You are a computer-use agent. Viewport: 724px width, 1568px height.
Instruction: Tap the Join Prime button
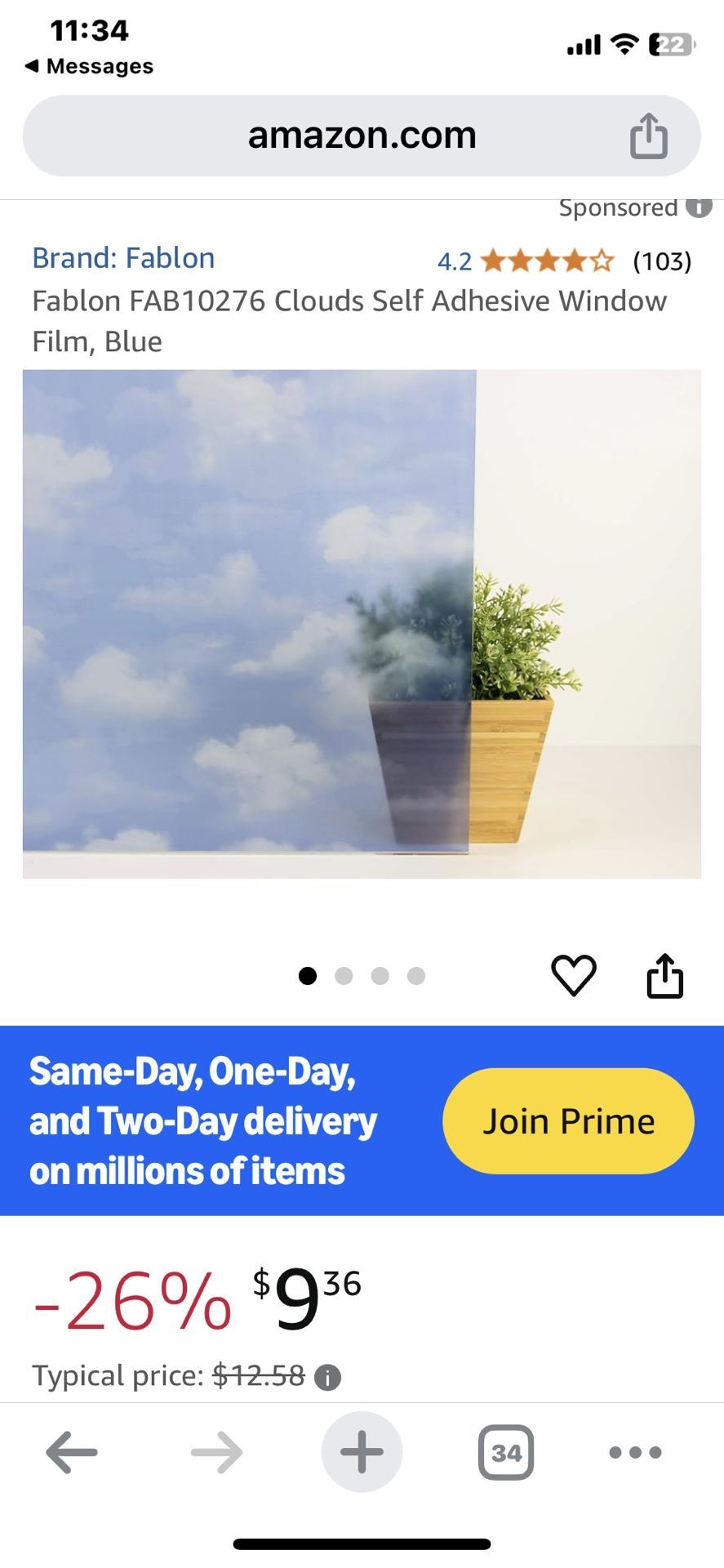[x=568, y=1121]
